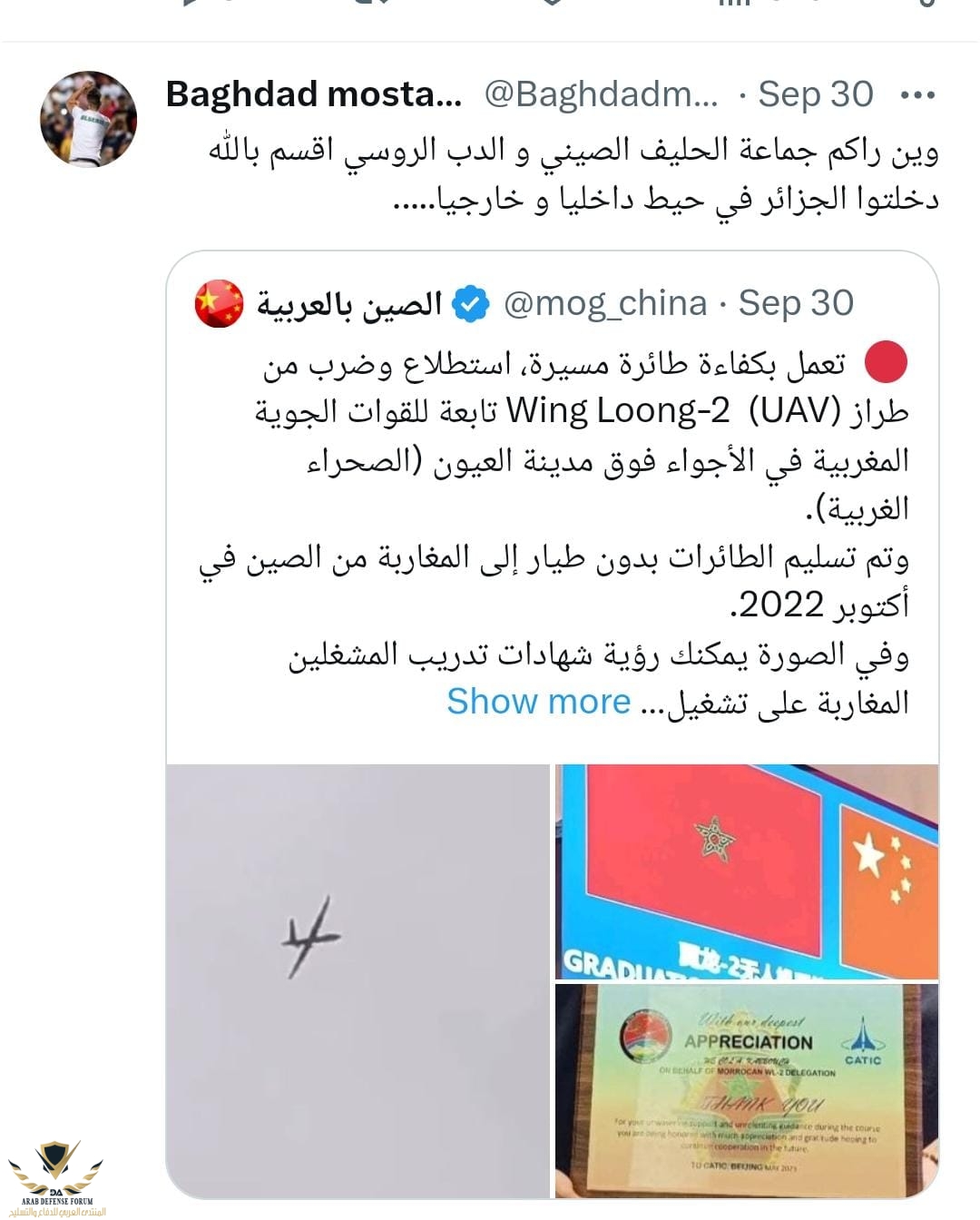
Task: View the drone in sky photo
Action: [358, 980]
